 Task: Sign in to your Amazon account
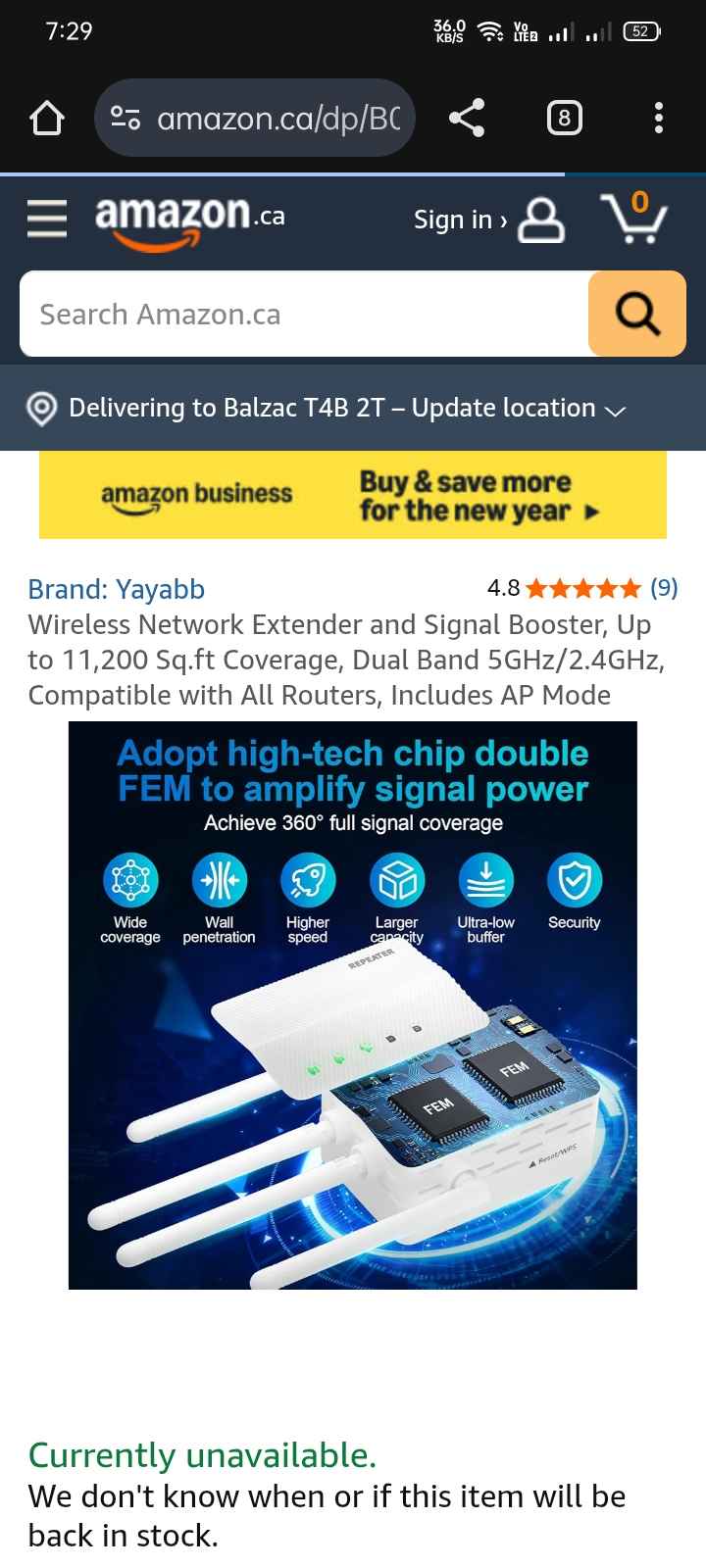487,220
